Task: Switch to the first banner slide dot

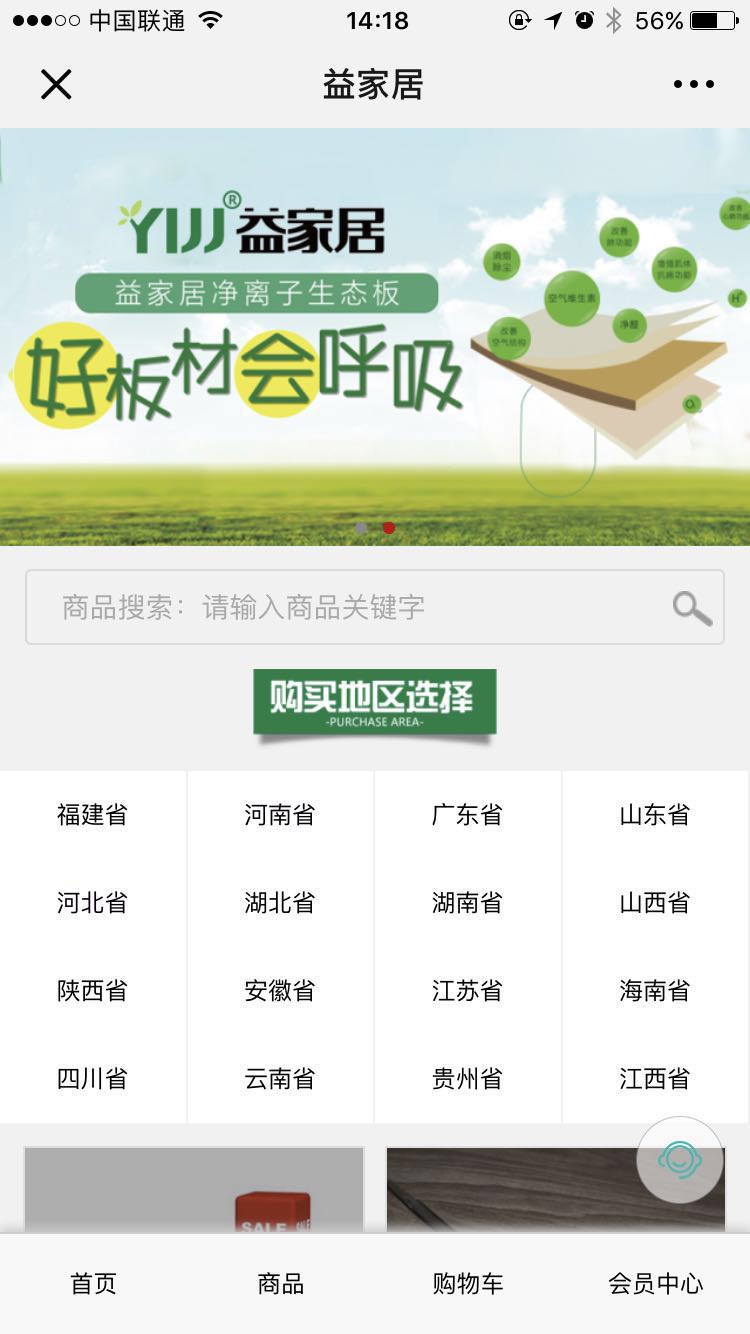Action: click(361, 527)
